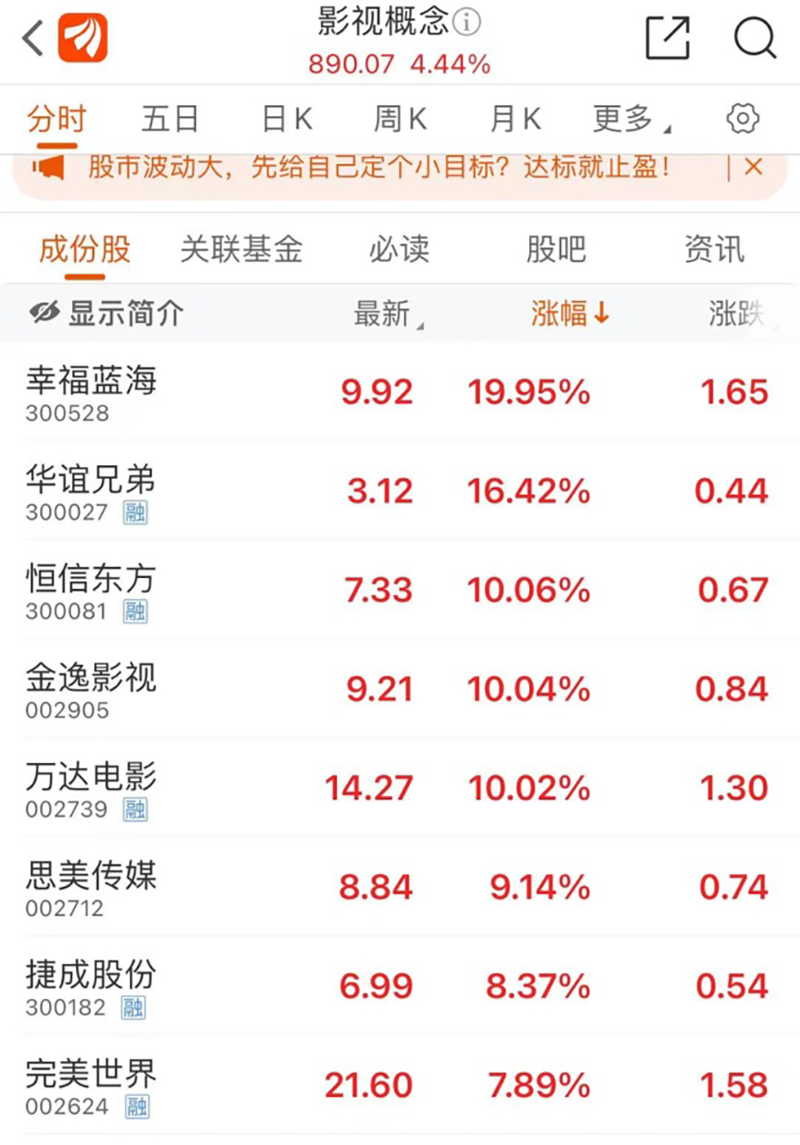800x1145 pixels.
Task: Select the 月K chart tab
Action: (515, 119)
